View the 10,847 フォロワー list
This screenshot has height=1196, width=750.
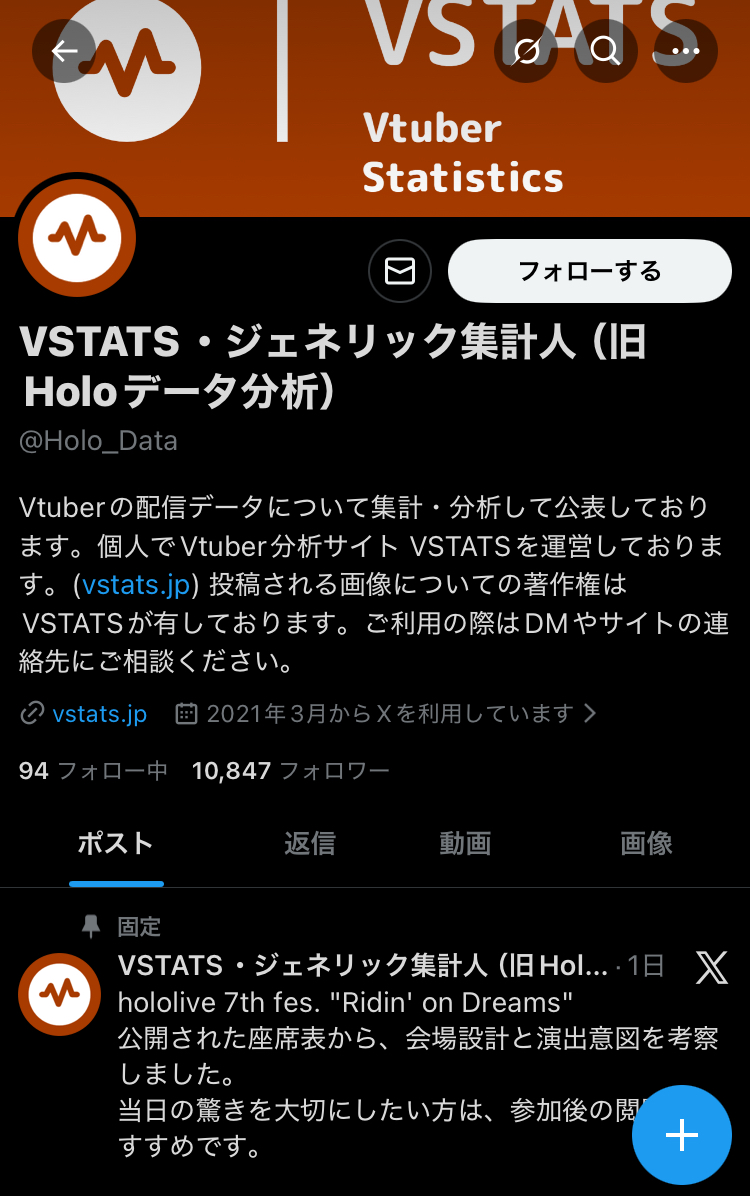coord(290,770)
